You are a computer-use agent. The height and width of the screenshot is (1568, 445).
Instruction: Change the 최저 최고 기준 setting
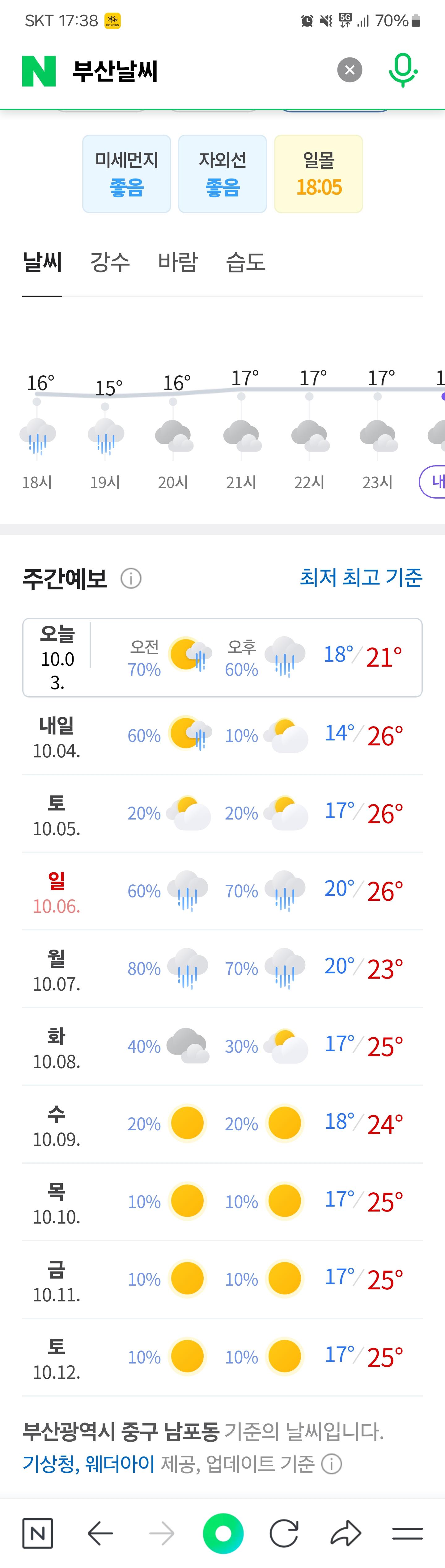pos(360,577)
